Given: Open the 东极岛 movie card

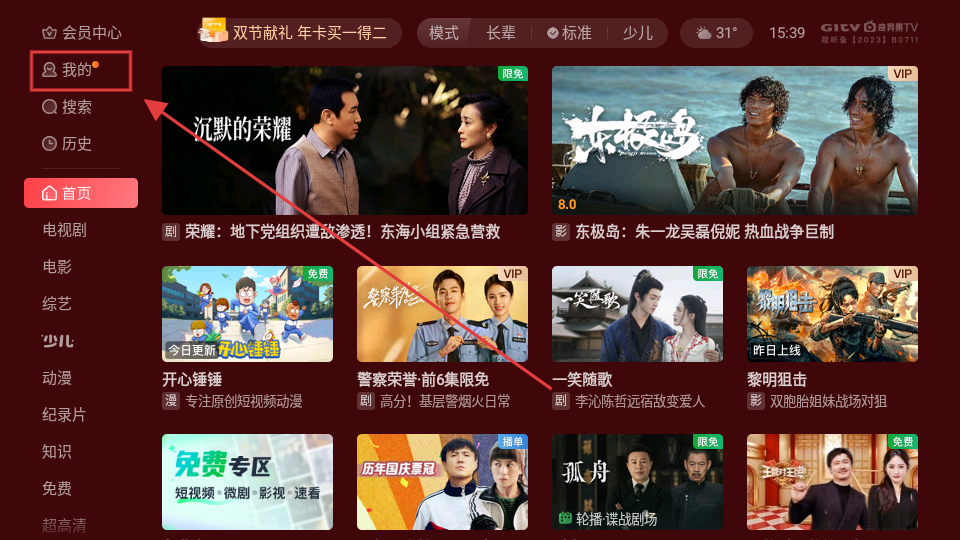Looking at the screenshot, I should click(x=735, y=140).
